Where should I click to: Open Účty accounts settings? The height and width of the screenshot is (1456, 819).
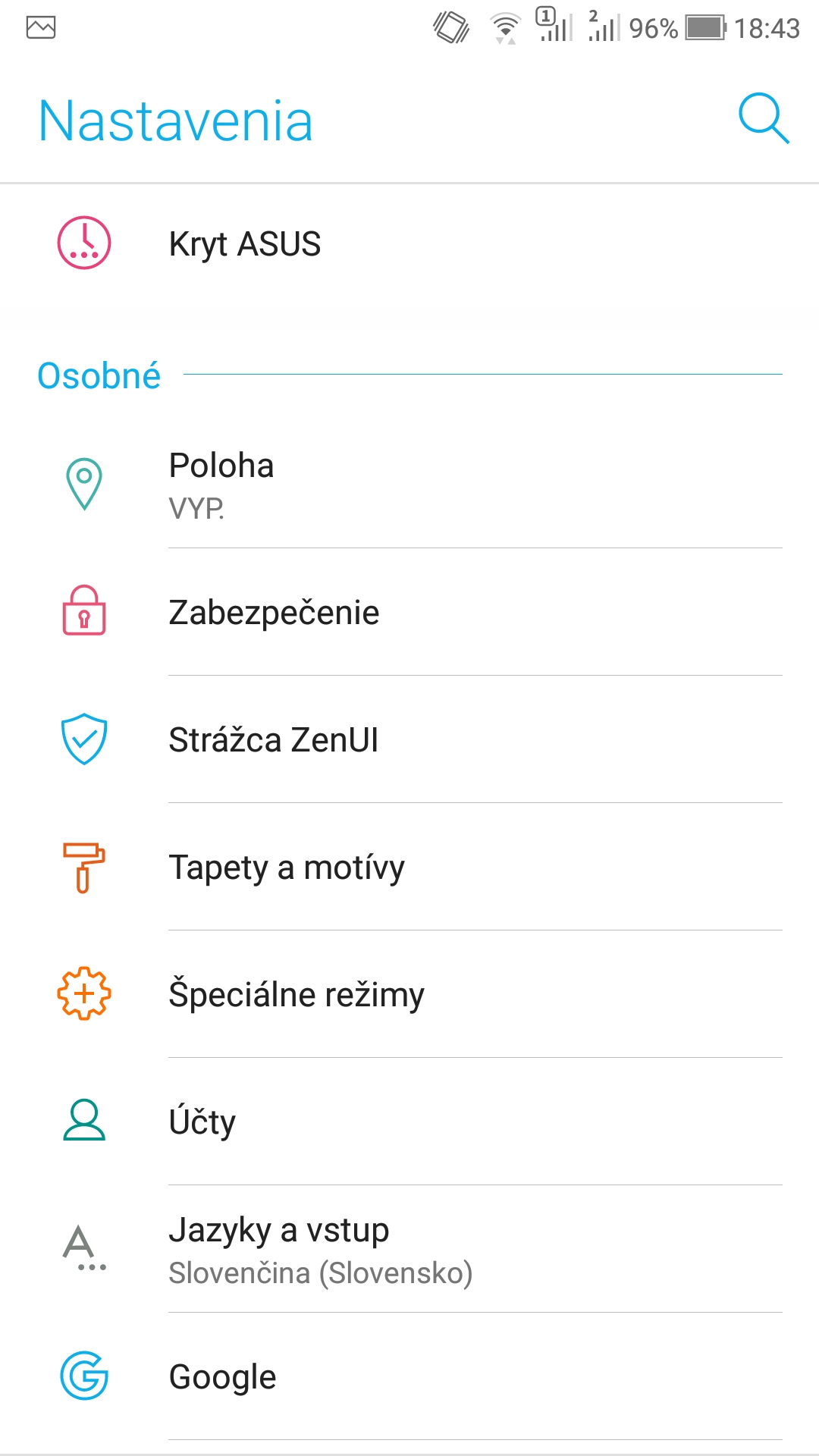click(409, 1122)
